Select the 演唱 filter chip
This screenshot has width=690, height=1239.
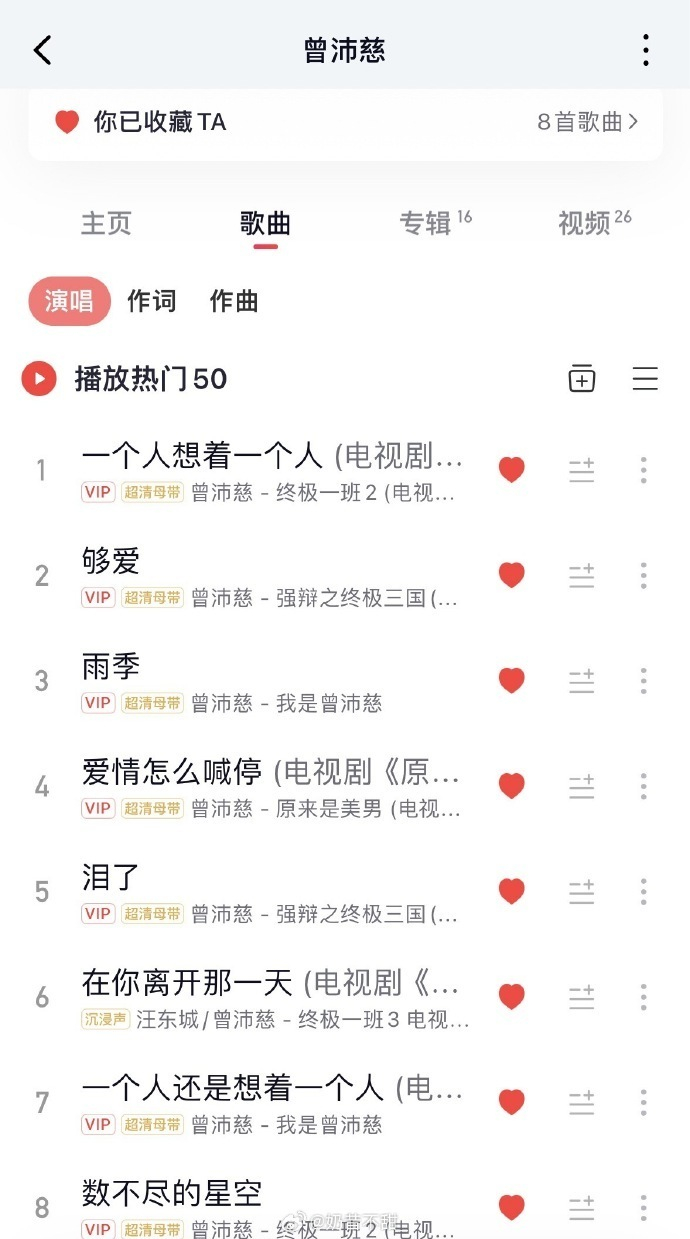click(x=69, y=301)
